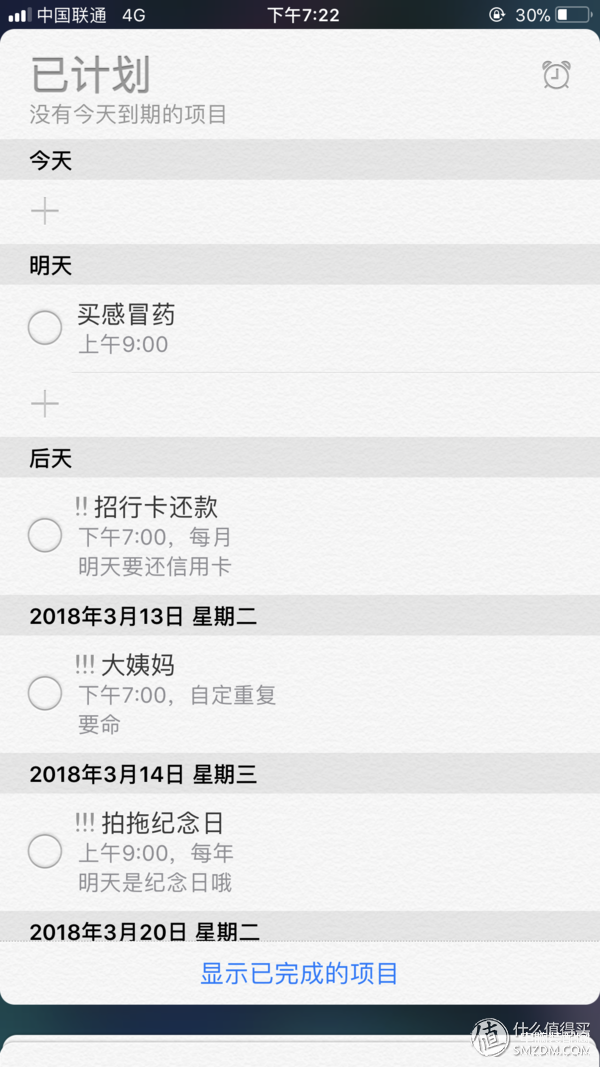Add a new reminder under 明天

[x=45, y=405]
